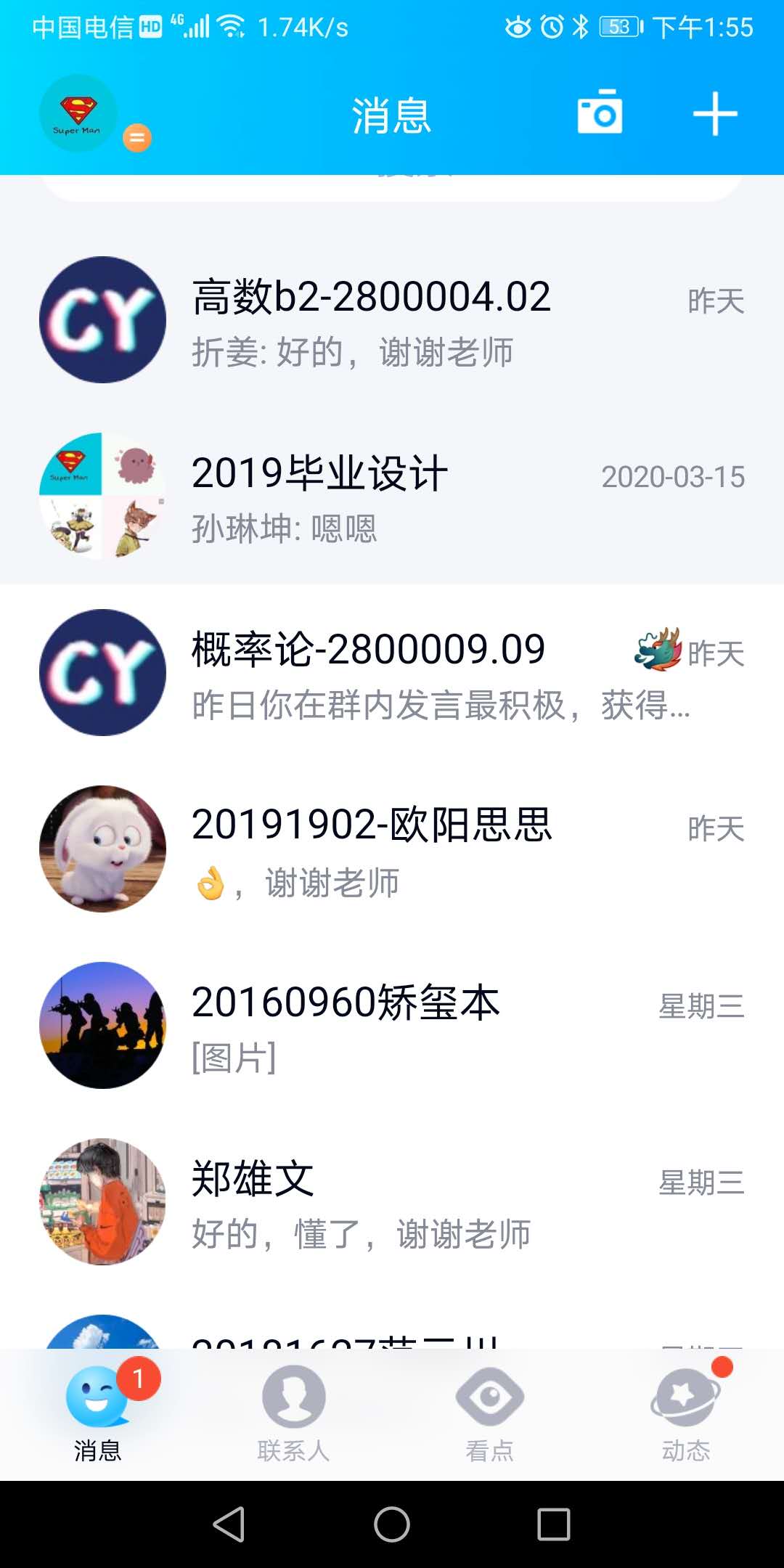Open the Super Man profile avatar

point(78,113)
